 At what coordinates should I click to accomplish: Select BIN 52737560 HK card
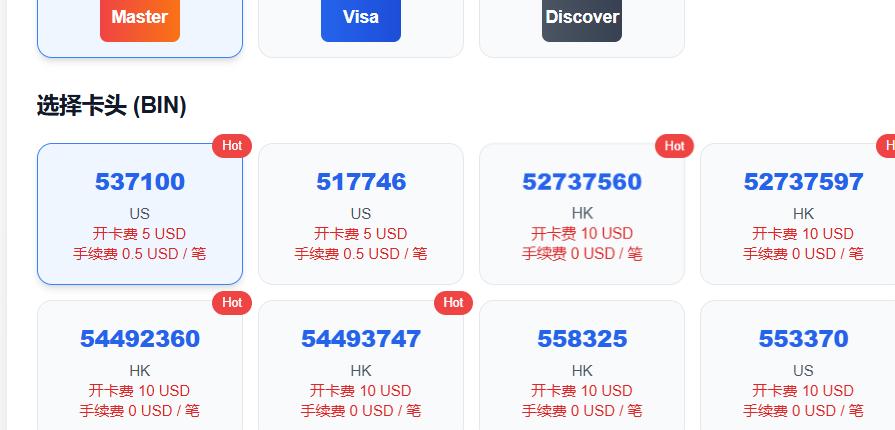582,214
